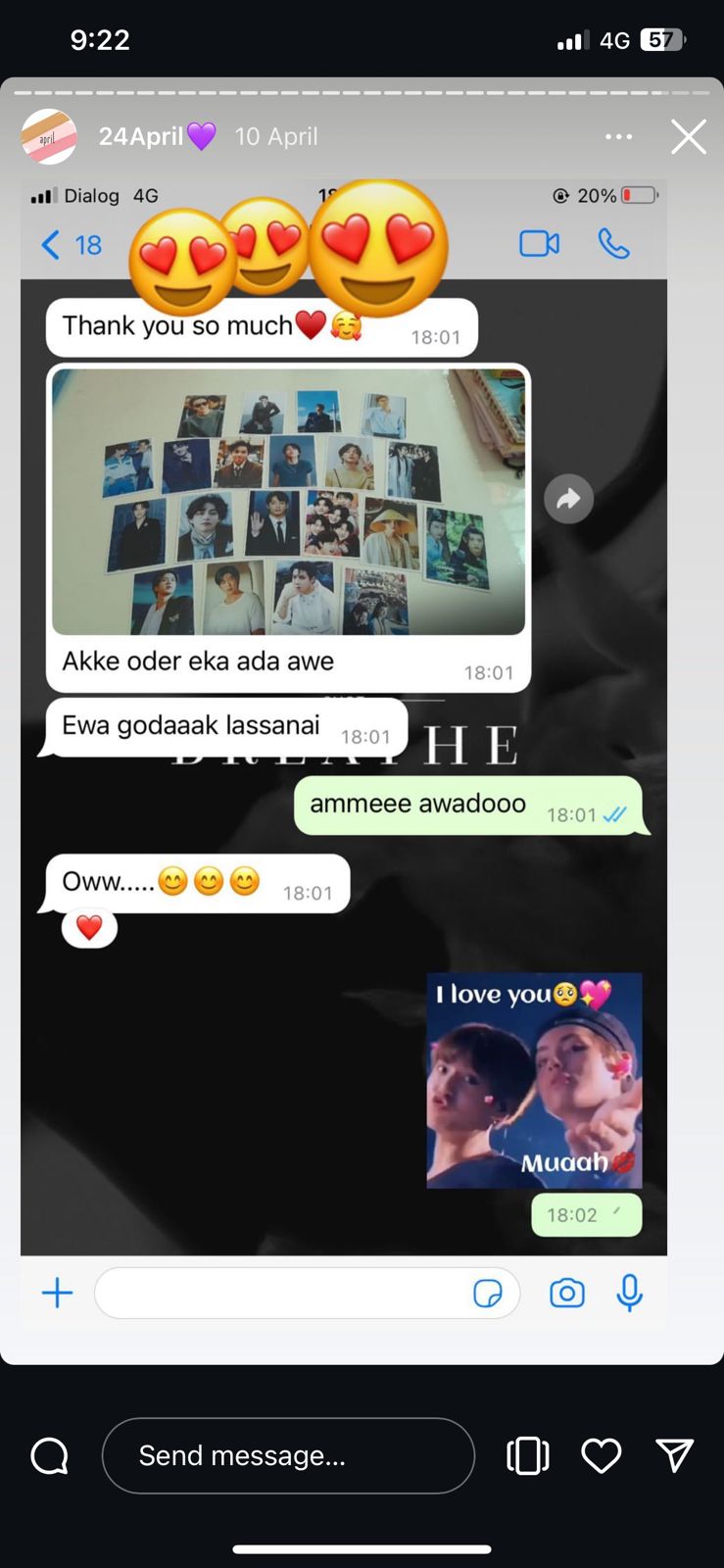Open the comment bubble icon
Screen dimensions: 724x1568
click(x=50, y=1456)
